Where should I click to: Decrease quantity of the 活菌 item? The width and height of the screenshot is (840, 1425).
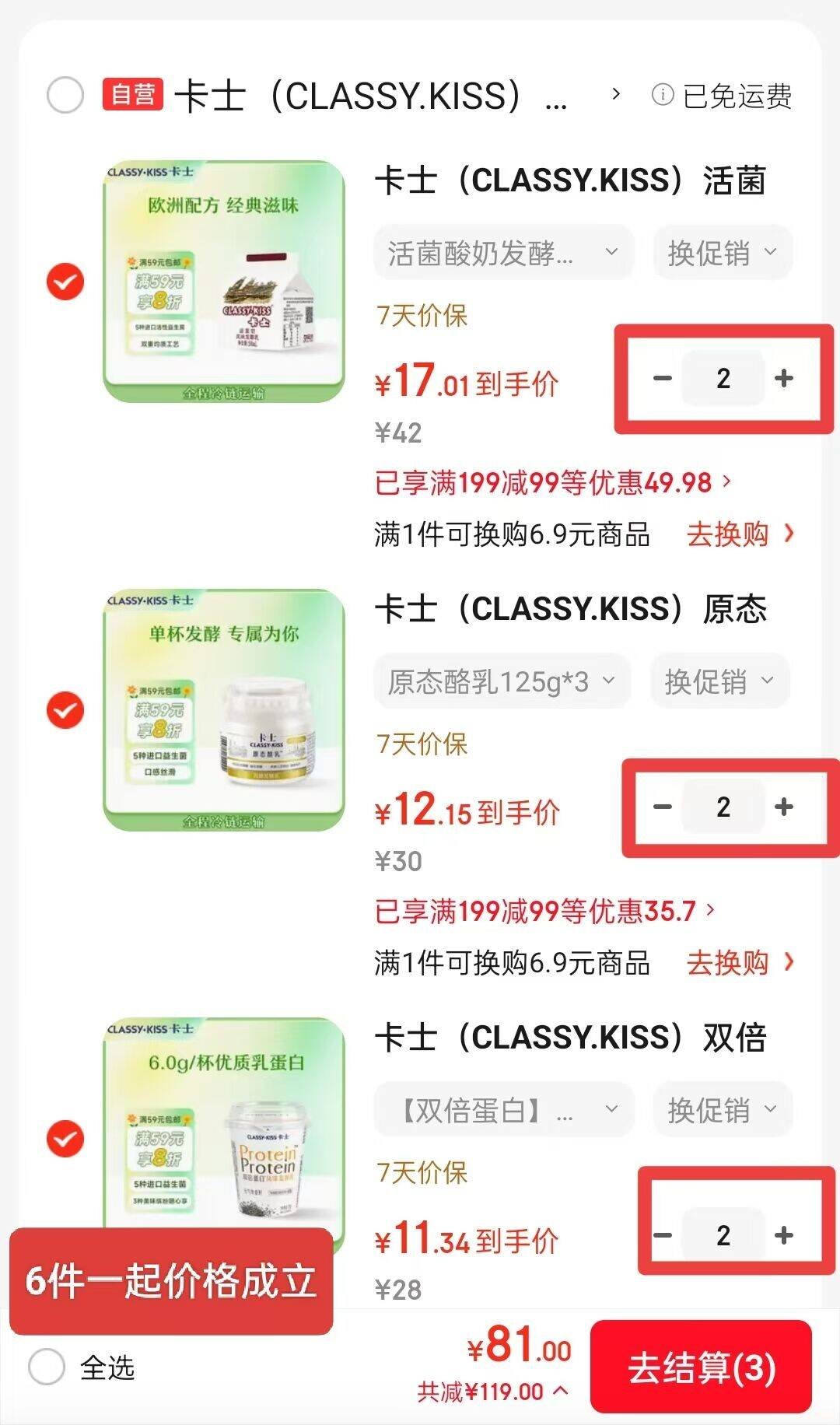click(662, 378)
